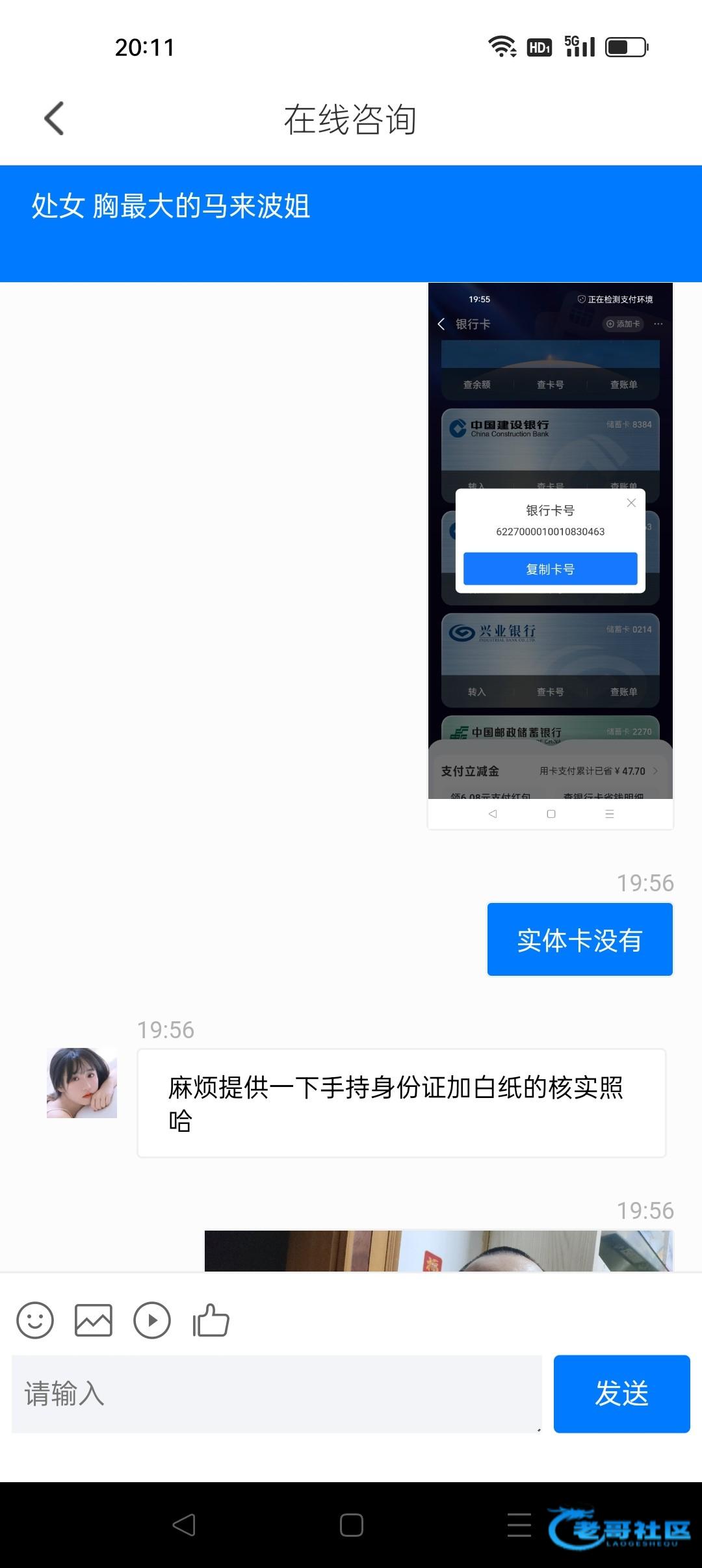Image resolution: width=702 pixels, height=1568 pixels.
Task: Send the message with 发送
Action: coord(621,1394)
